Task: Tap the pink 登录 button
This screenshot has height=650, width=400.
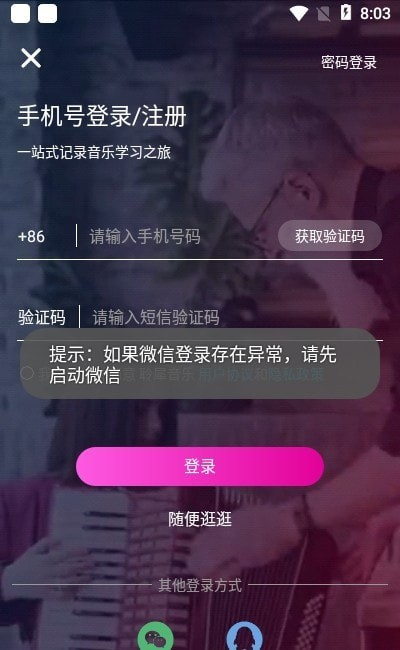Action: click(x=200, y=466)
